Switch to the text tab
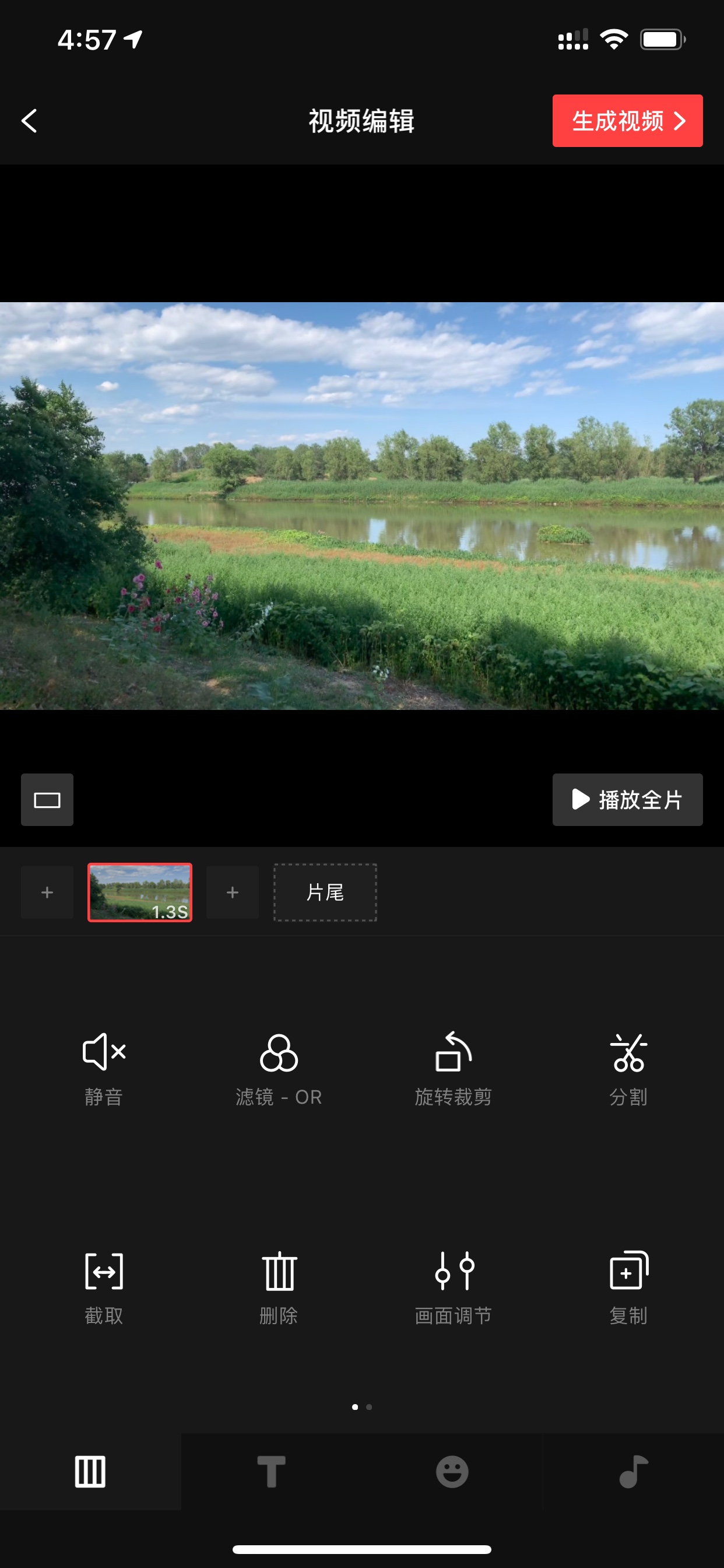Image resolution: width=724 pixels, height=1568 pixels. tap(271, 1471)
